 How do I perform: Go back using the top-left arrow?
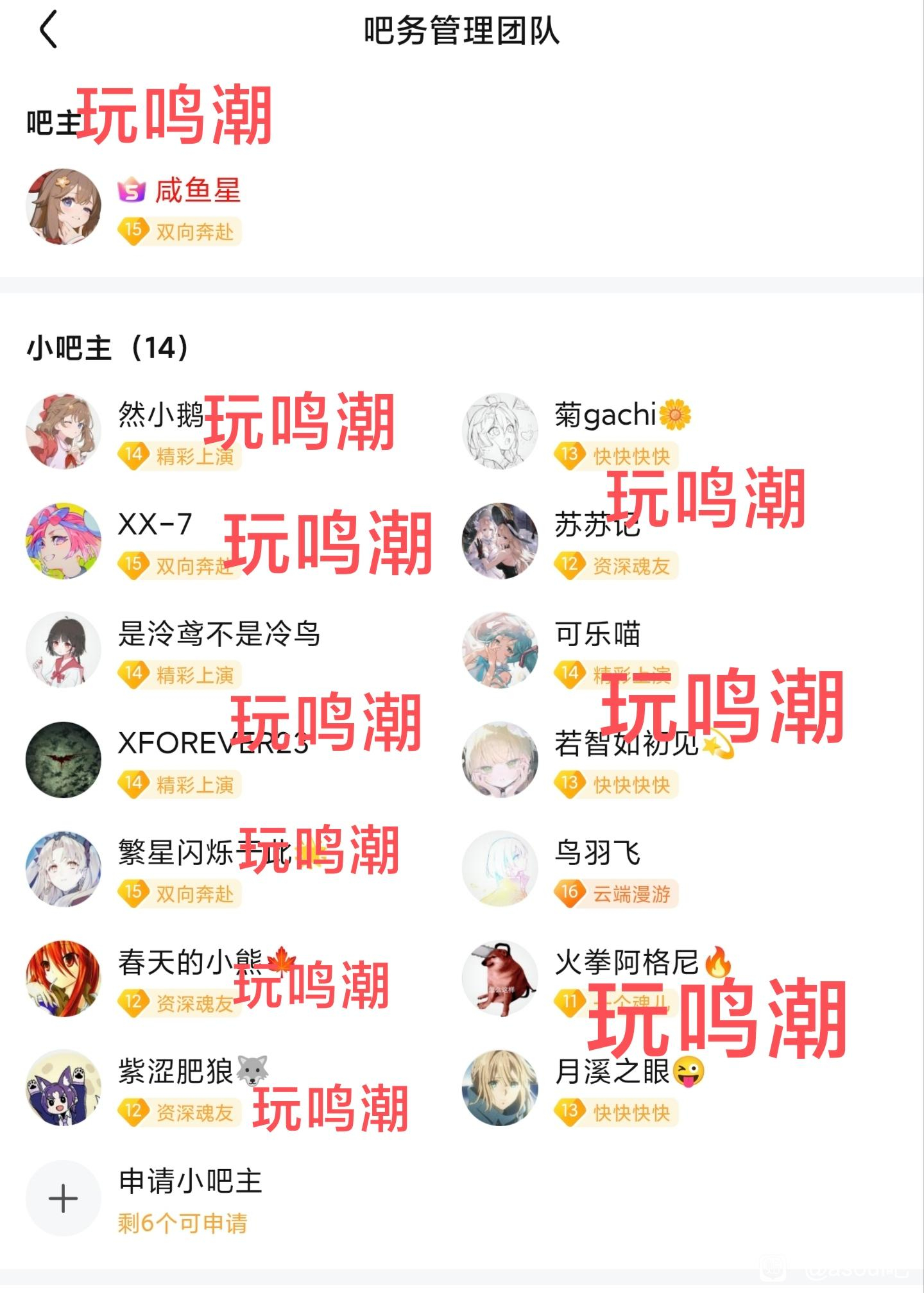click(x=49, y=30)
